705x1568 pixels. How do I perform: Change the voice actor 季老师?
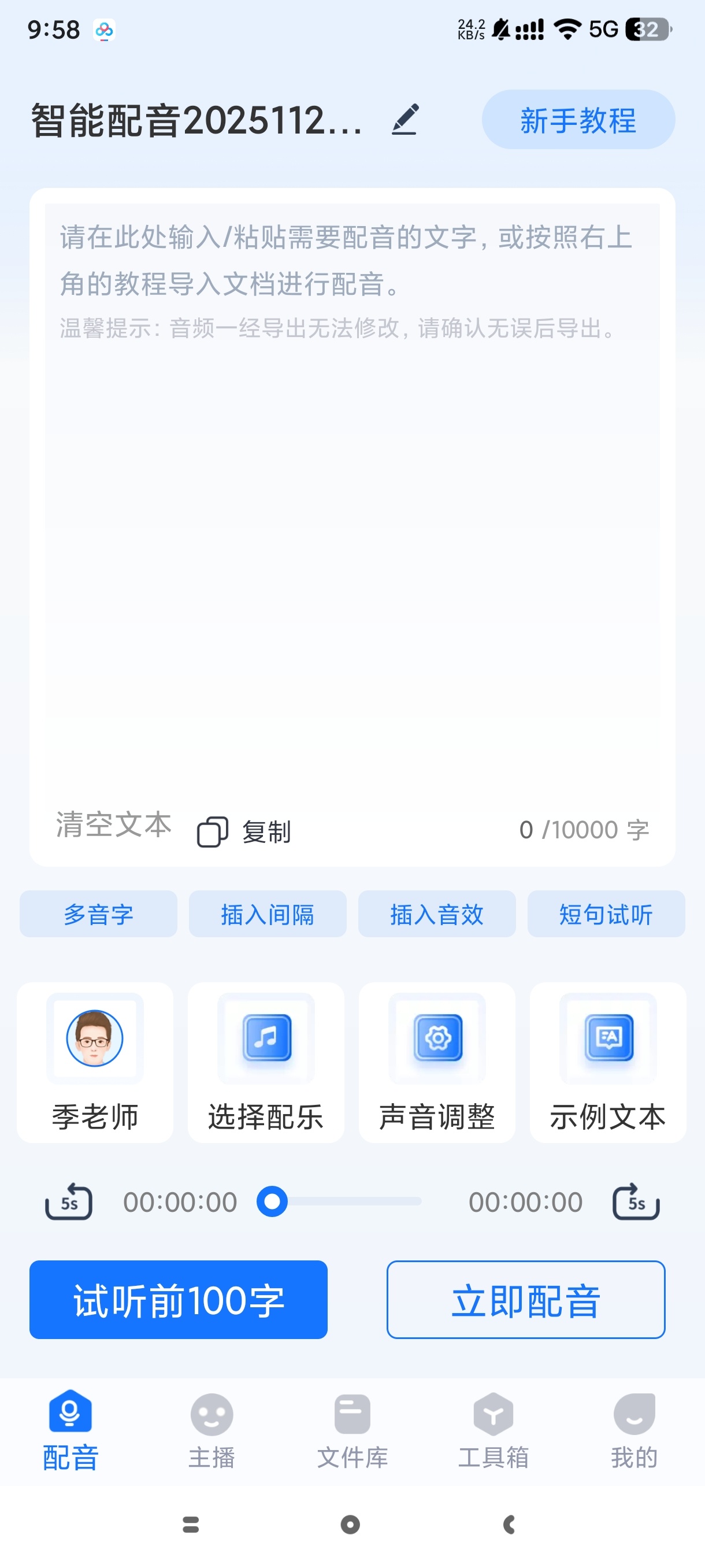[95, 1062]
